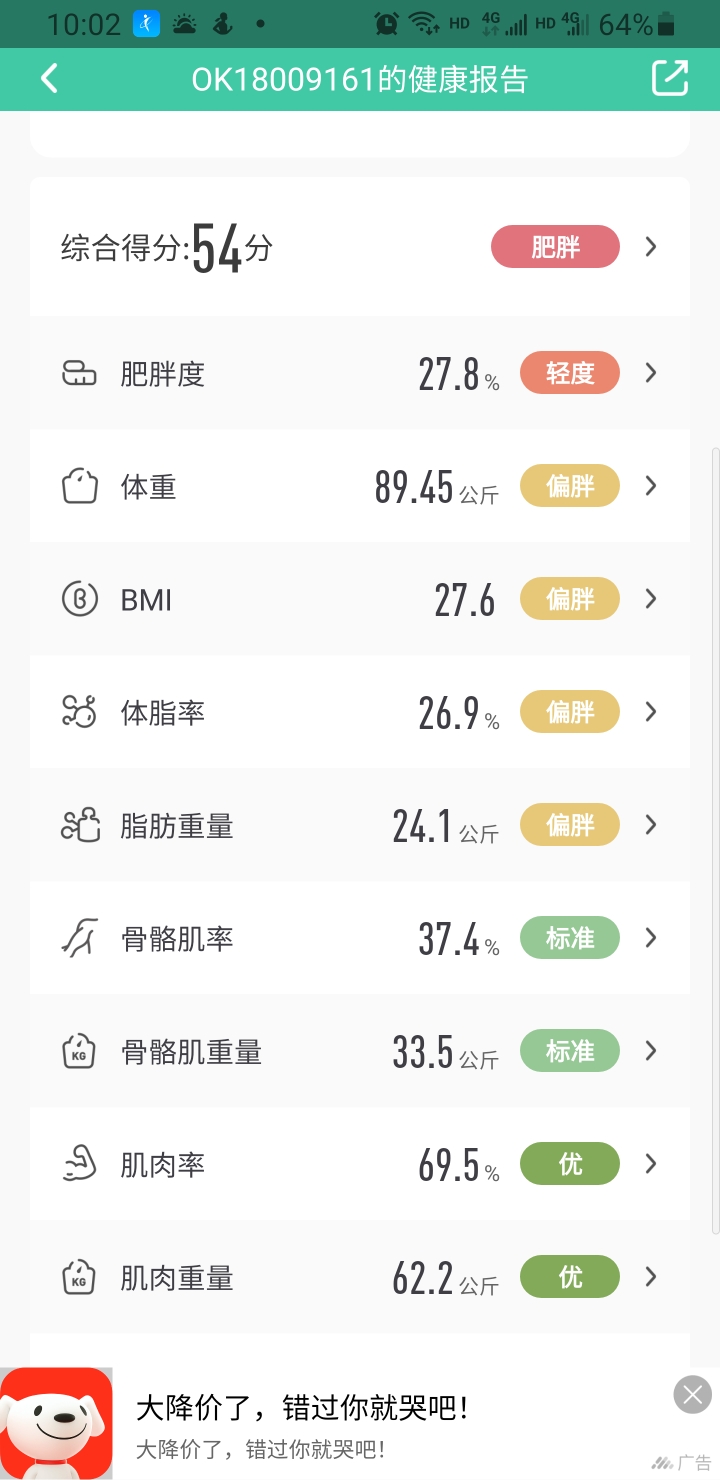The height and width of the screenshot is (1480, 720).
Task: Go back from the health report
Action: [x=49, y=79]
